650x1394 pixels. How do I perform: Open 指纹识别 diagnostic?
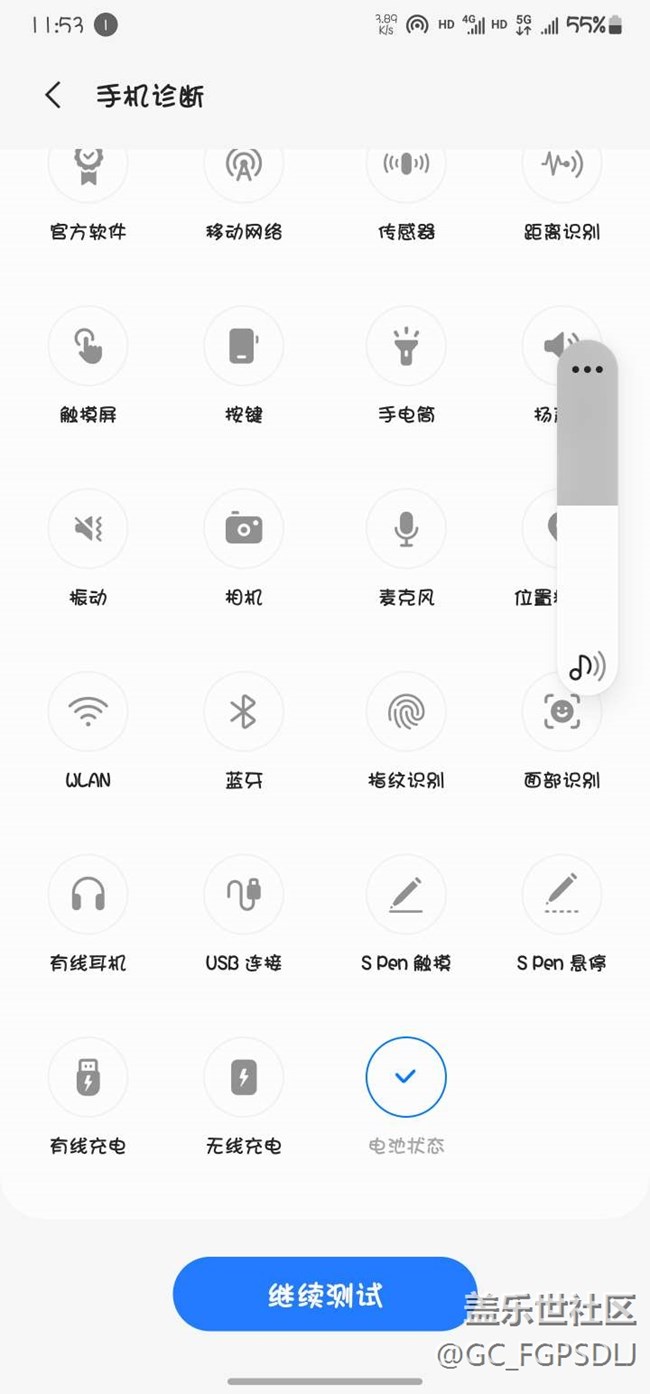coord(405,712)
